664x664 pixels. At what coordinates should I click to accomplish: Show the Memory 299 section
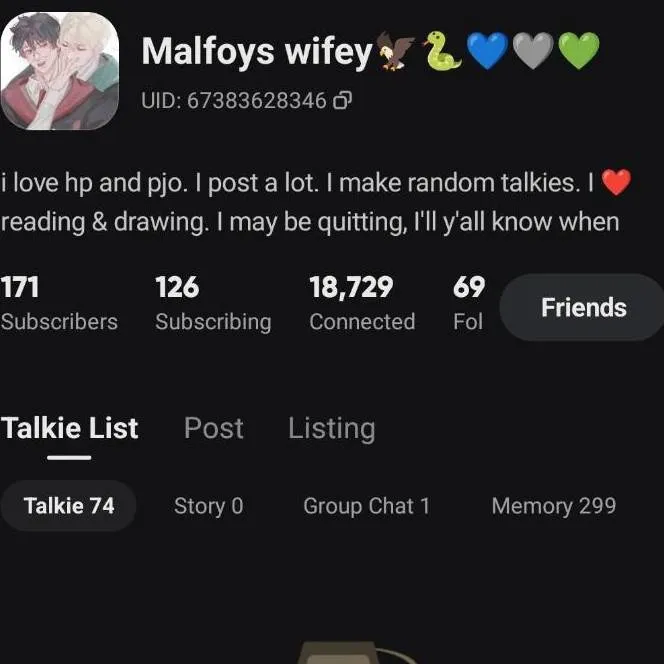pyautogui.click(x=553, y=506)
